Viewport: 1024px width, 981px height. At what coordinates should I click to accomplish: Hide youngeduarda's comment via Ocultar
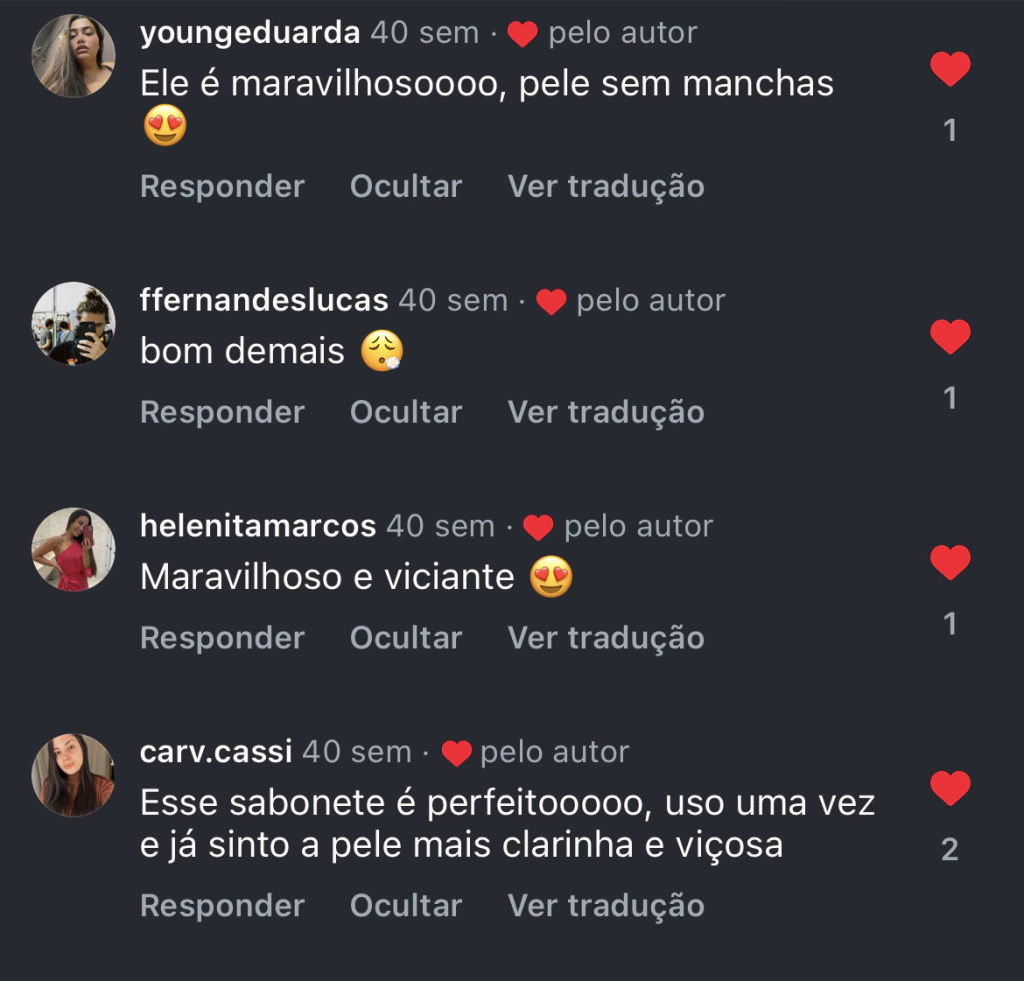click(x=406, y=187)
